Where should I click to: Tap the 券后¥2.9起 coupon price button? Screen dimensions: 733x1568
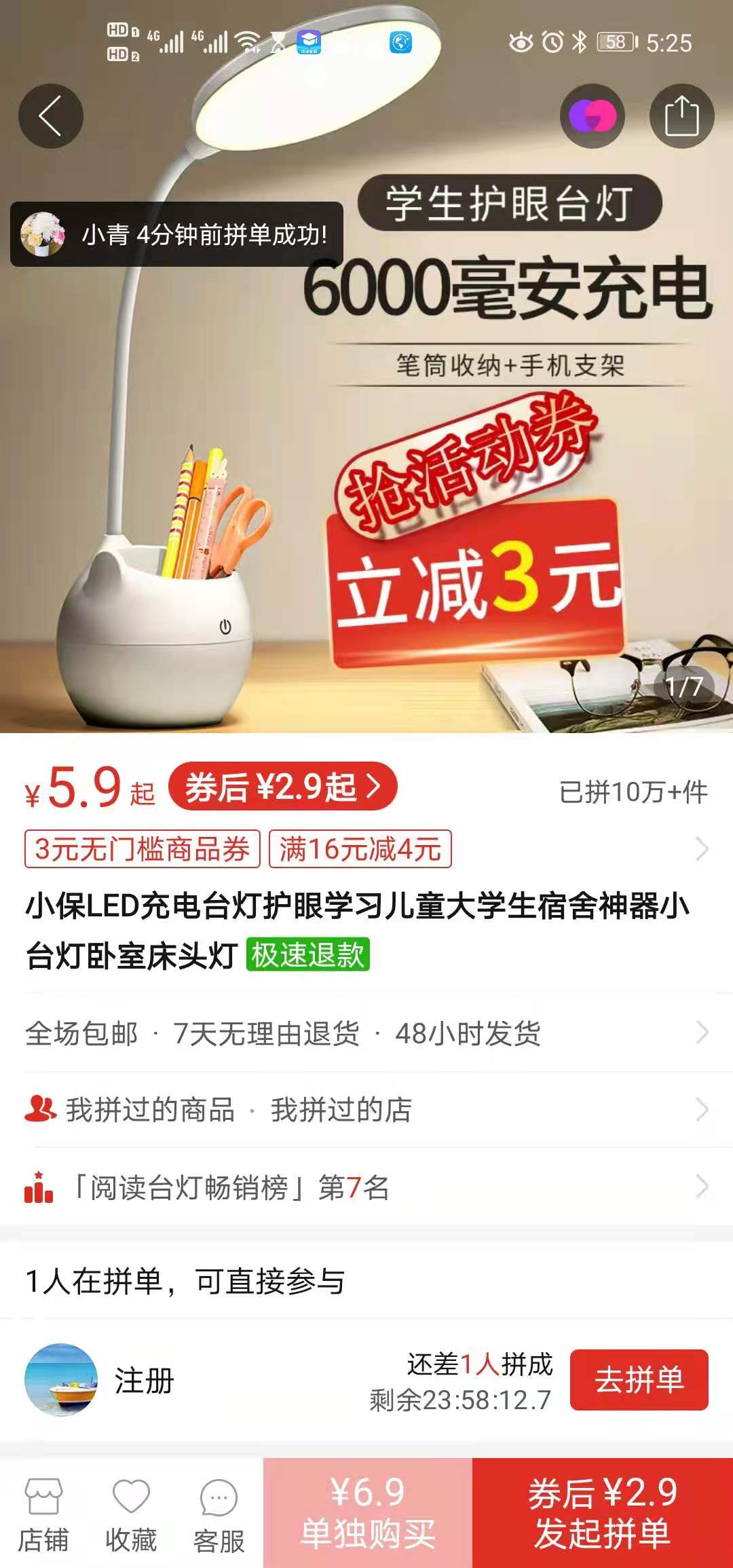coord(282,787)
